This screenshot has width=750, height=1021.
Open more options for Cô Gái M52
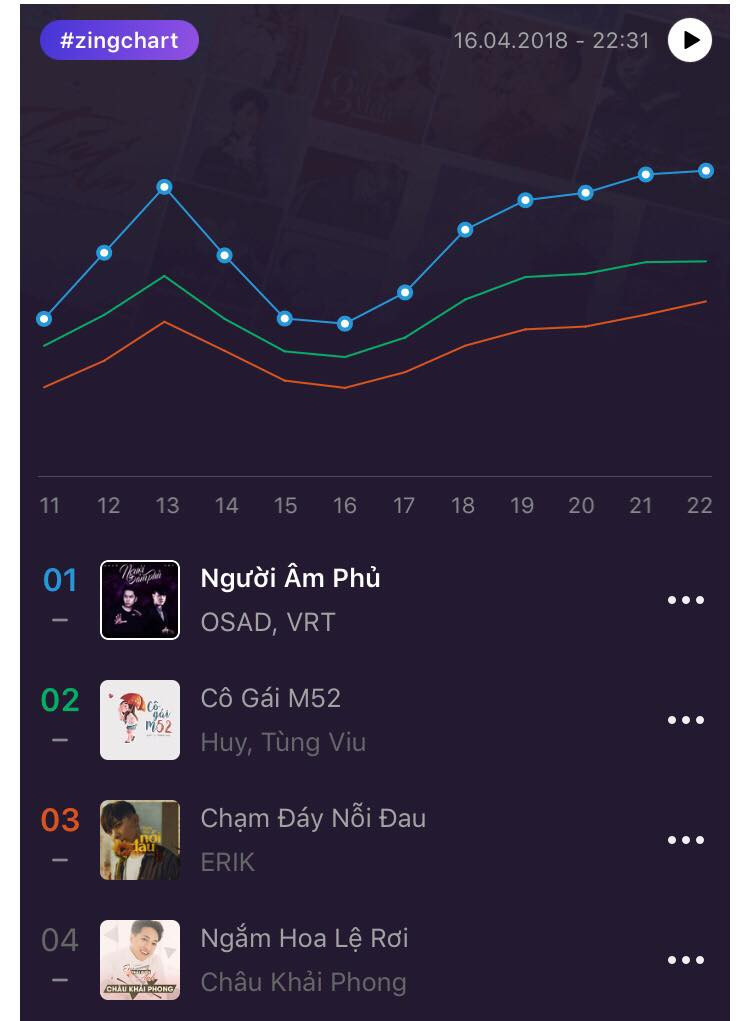[x=684, y=719]
